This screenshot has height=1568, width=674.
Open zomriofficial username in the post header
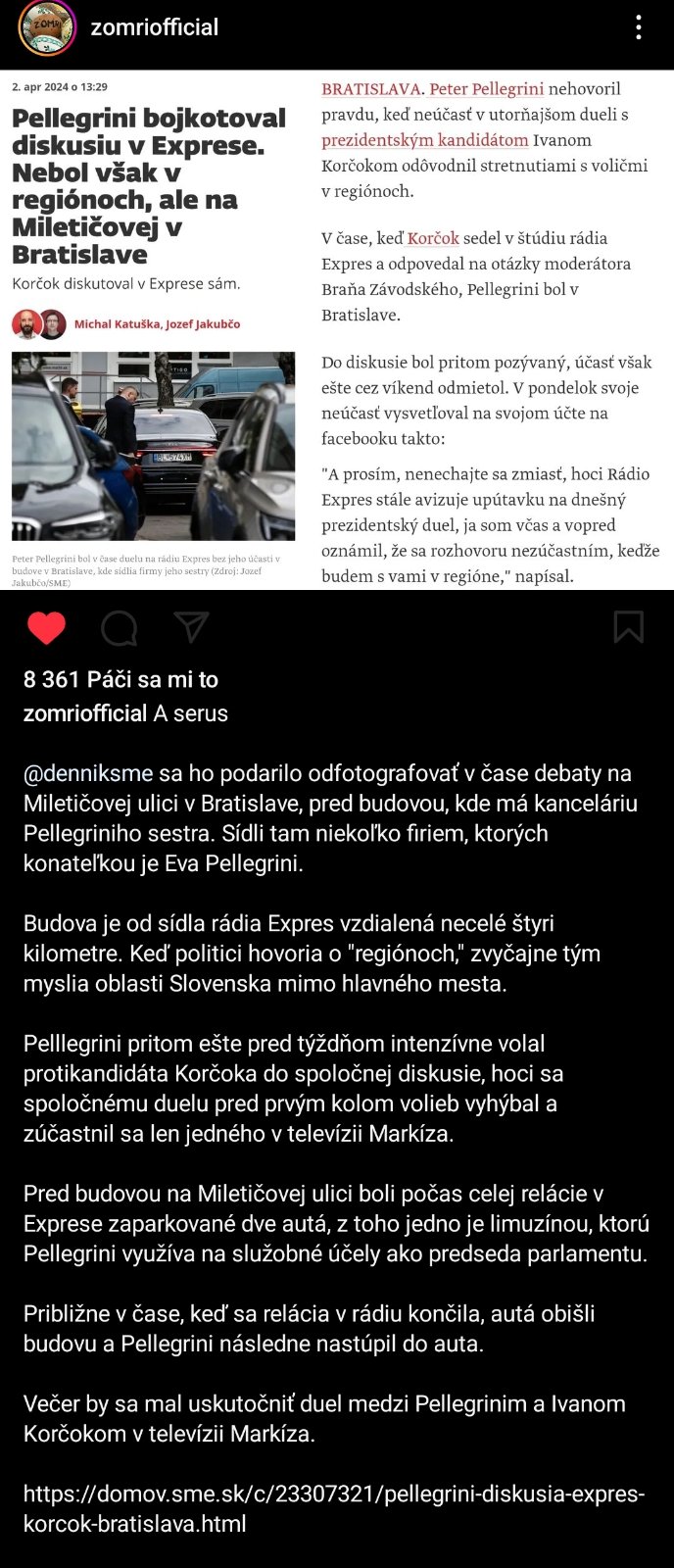[x=155, y=27]
